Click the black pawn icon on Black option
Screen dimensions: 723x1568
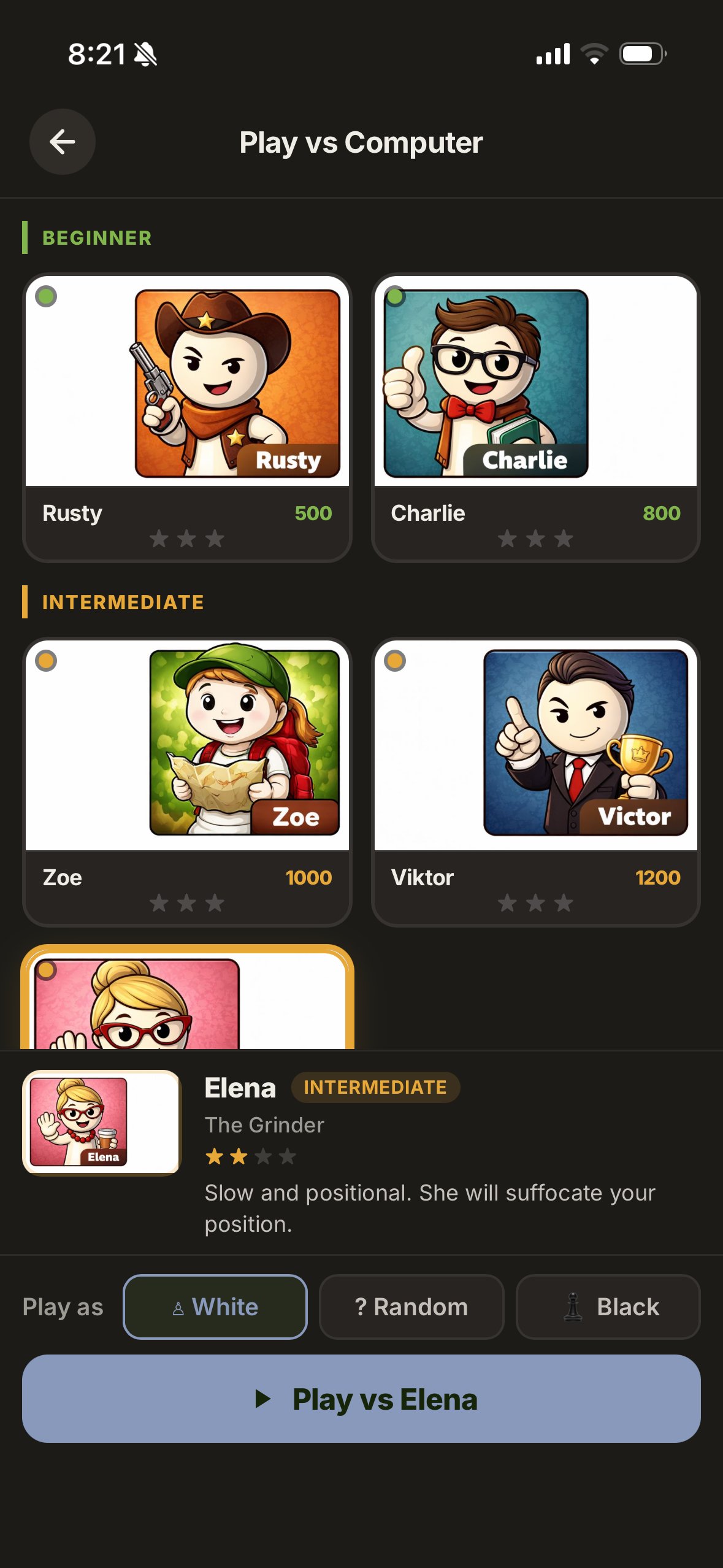tap(573, 1307)
